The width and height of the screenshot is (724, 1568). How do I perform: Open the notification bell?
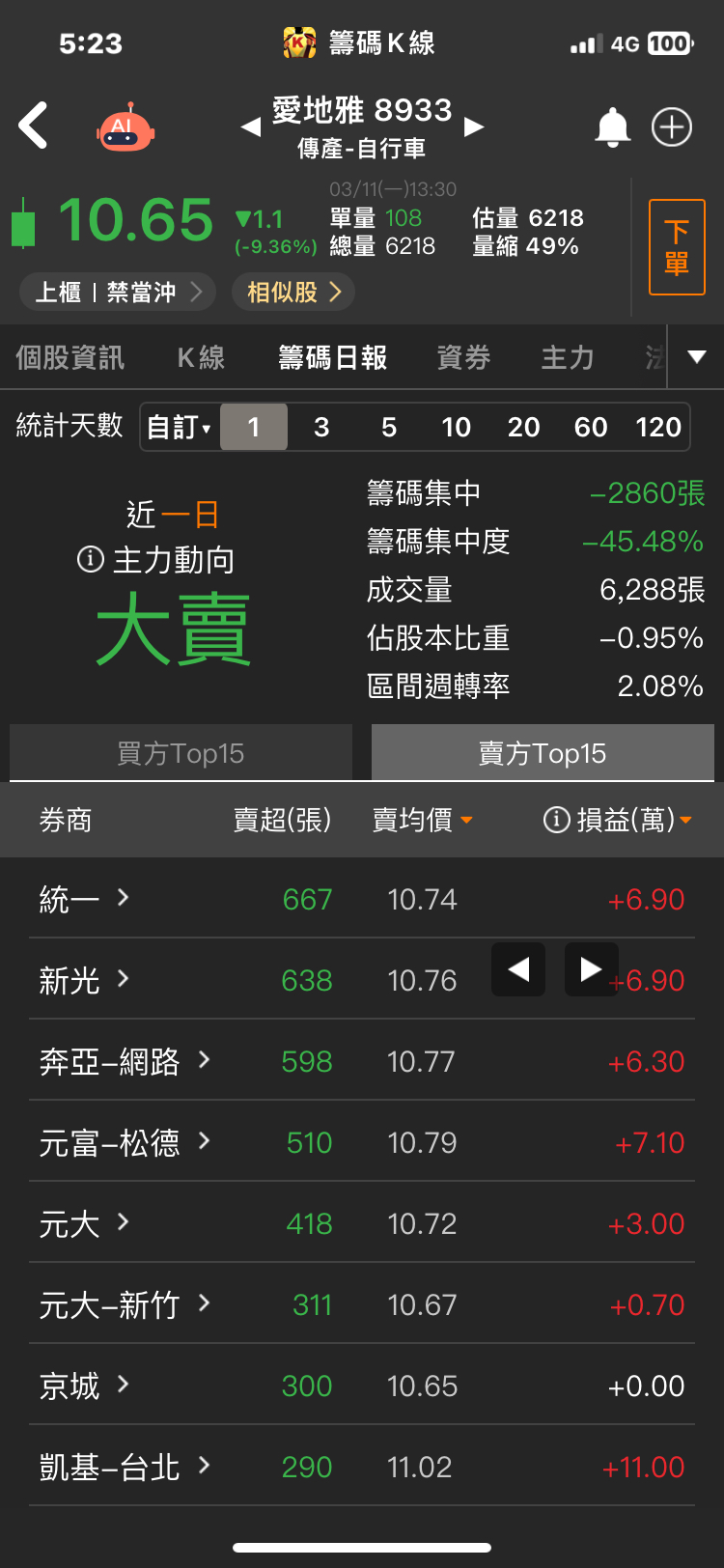(x=614, y=126)
